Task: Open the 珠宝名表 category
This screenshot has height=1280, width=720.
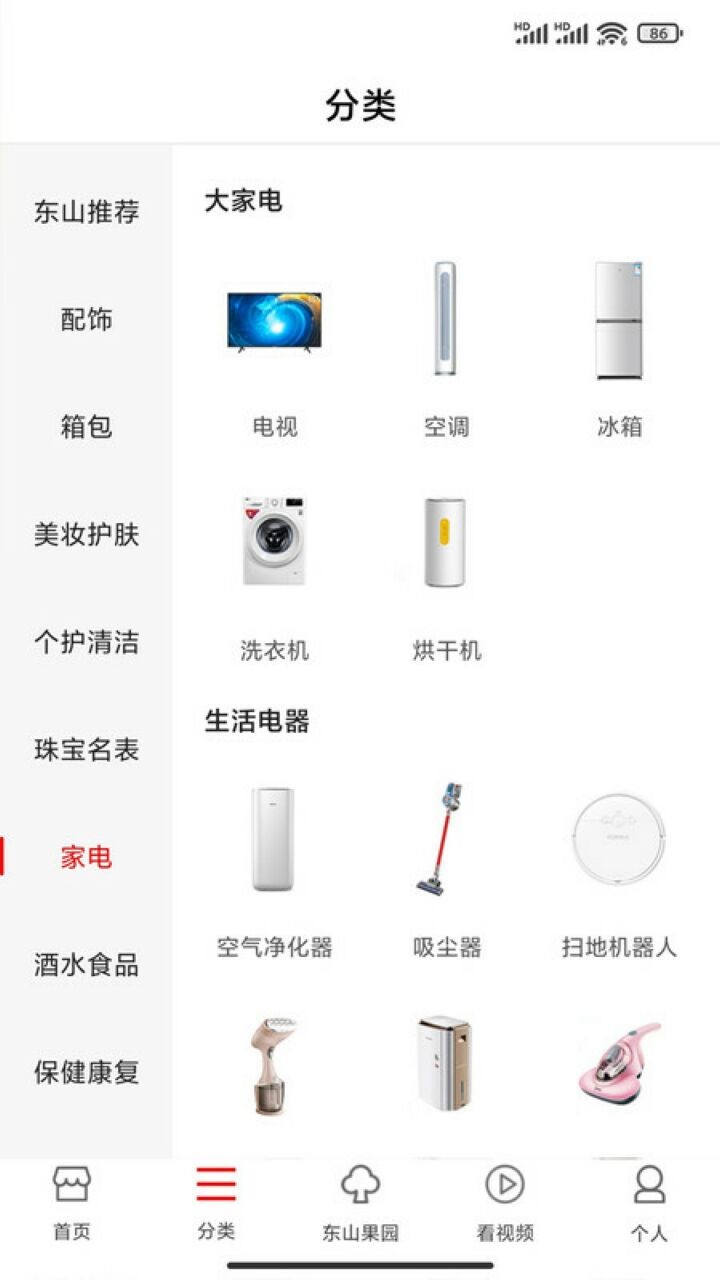Action: [86, 750]
